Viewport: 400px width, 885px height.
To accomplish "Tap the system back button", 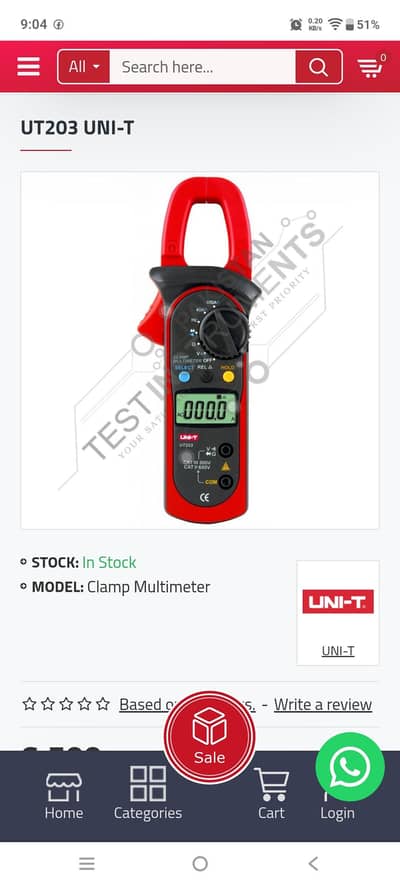I will coord(313,863).
